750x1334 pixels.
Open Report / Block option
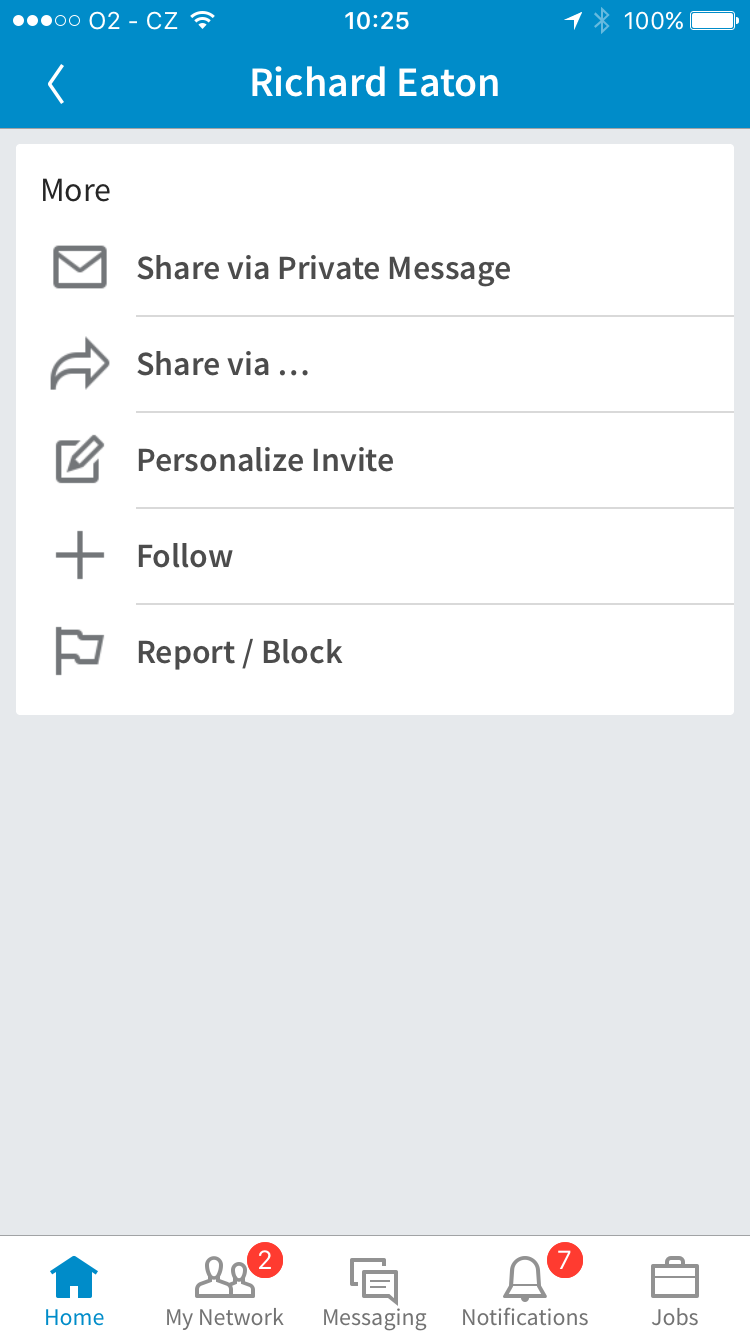click(375, 652)
